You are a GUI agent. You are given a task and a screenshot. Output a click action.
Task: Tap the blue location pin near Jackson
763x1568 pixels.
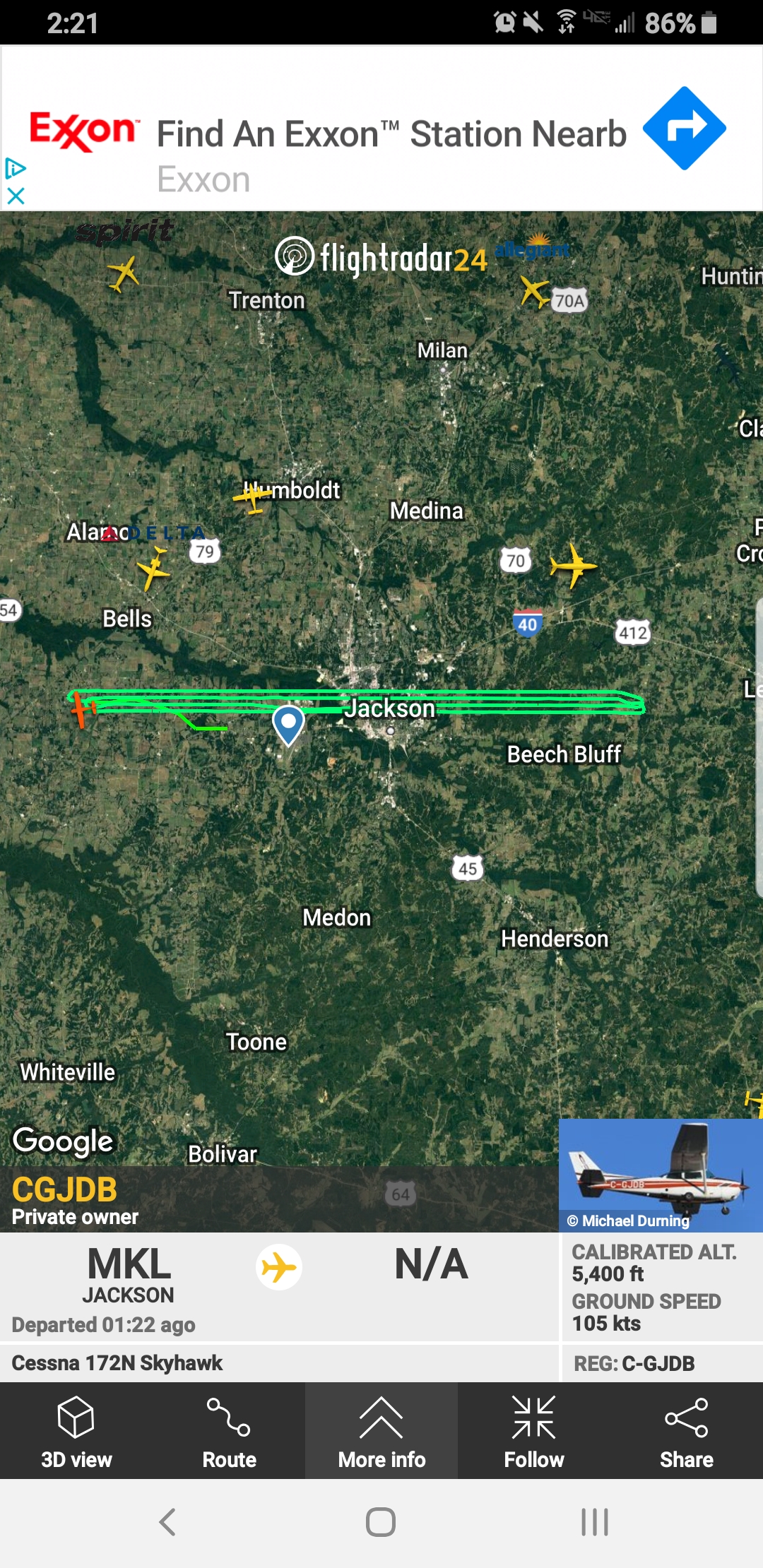click(288, 723)
